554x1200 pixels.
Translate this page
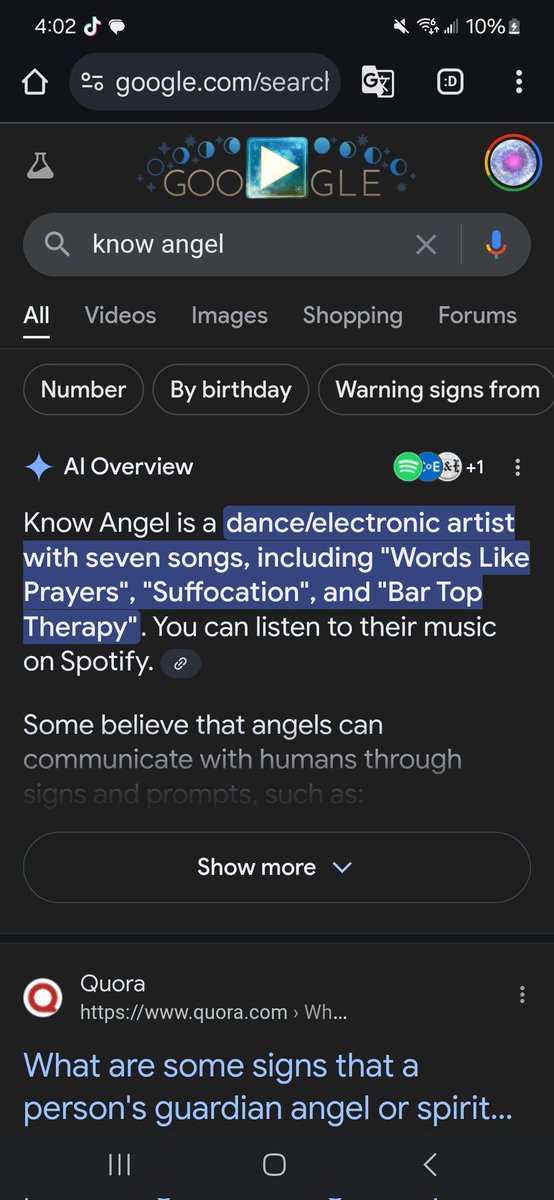click(x=377, y=83)
